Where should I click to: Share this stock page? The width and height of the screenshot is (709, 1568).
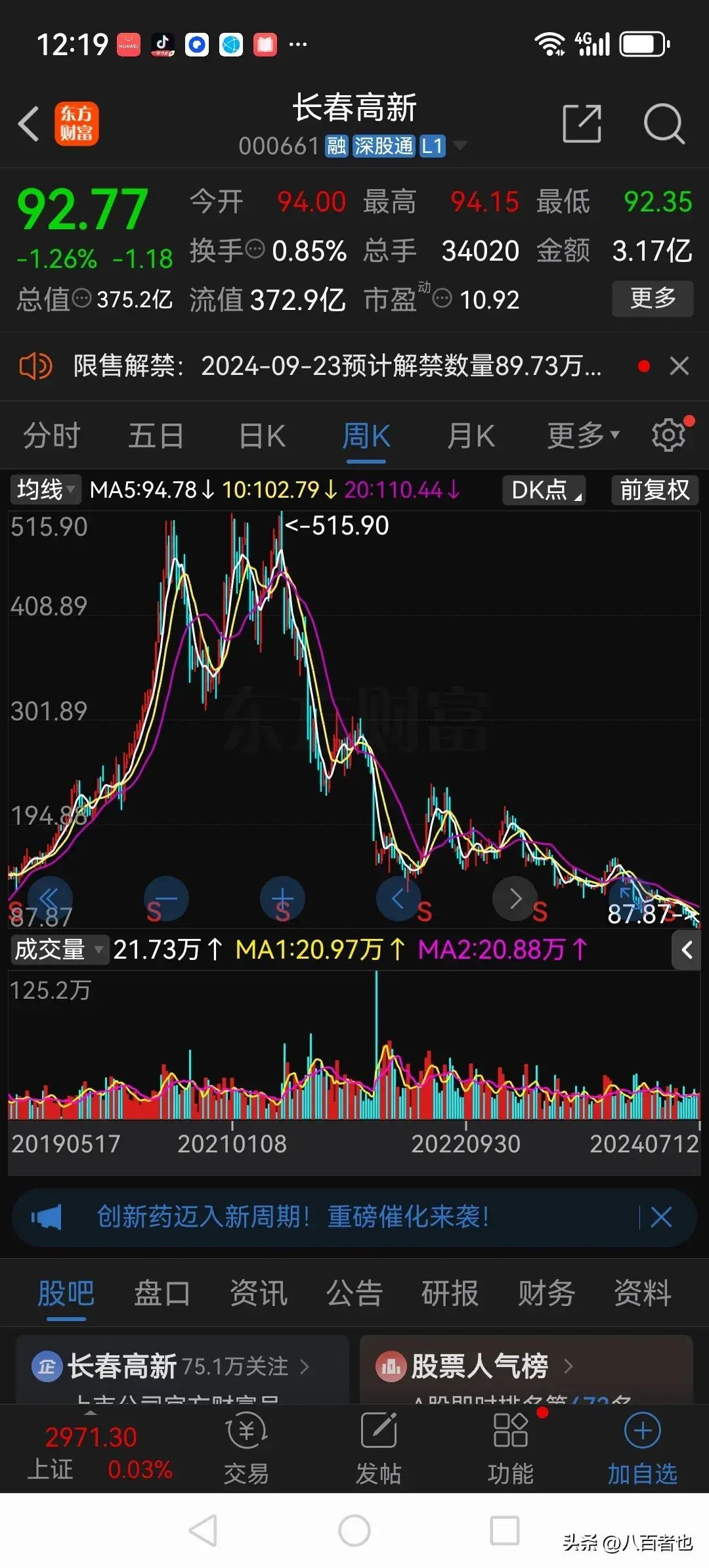coord(582,123)
